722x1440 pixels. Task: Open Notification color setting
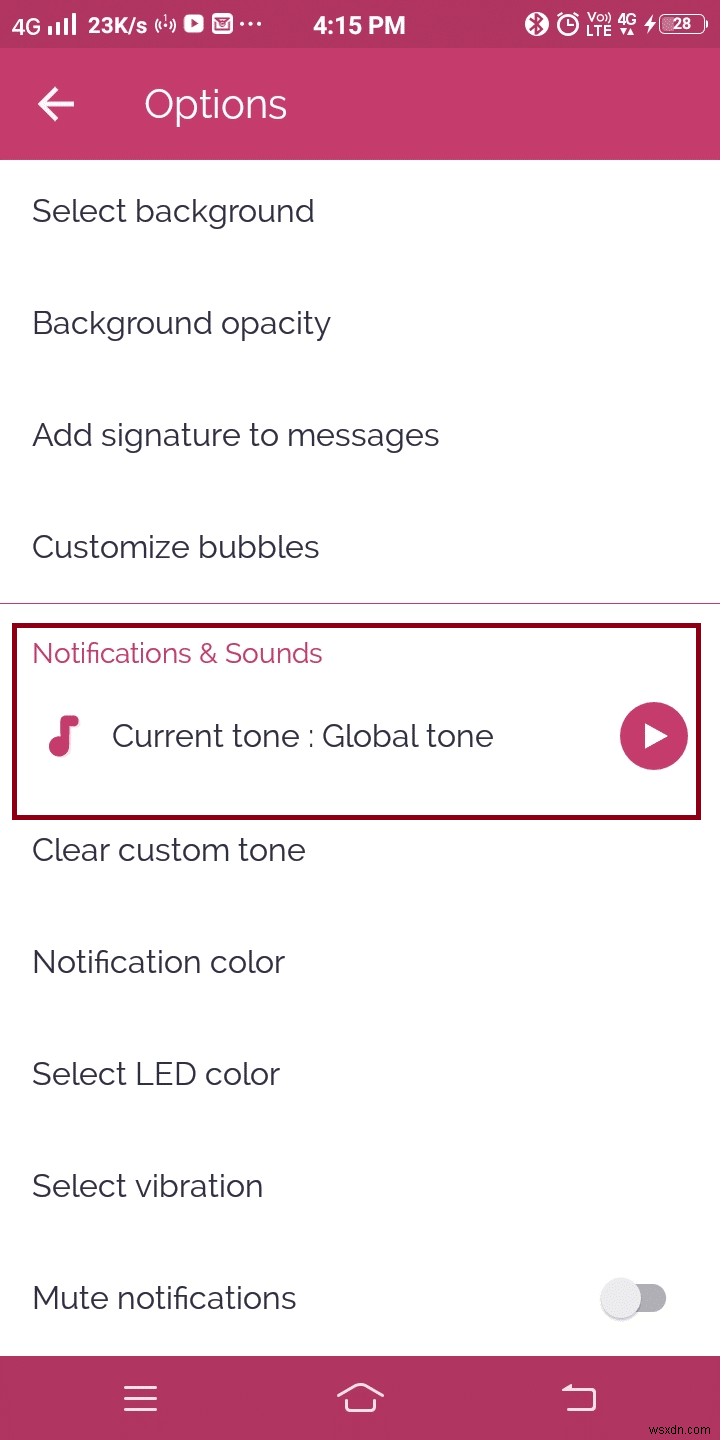click(x=158, y=963)
